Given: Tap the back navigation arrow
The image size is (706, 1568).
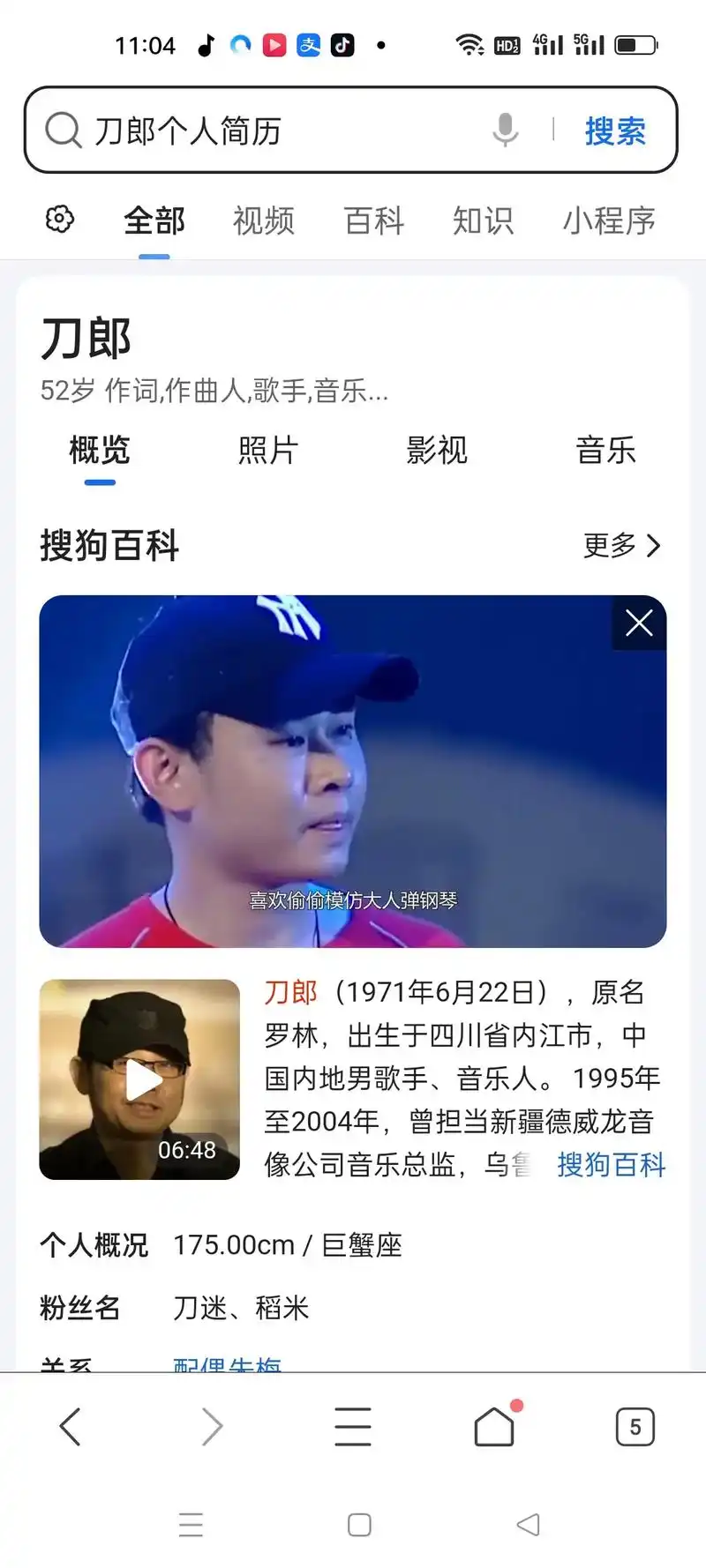Looking at the screenshot, I should pos(70,1426).
